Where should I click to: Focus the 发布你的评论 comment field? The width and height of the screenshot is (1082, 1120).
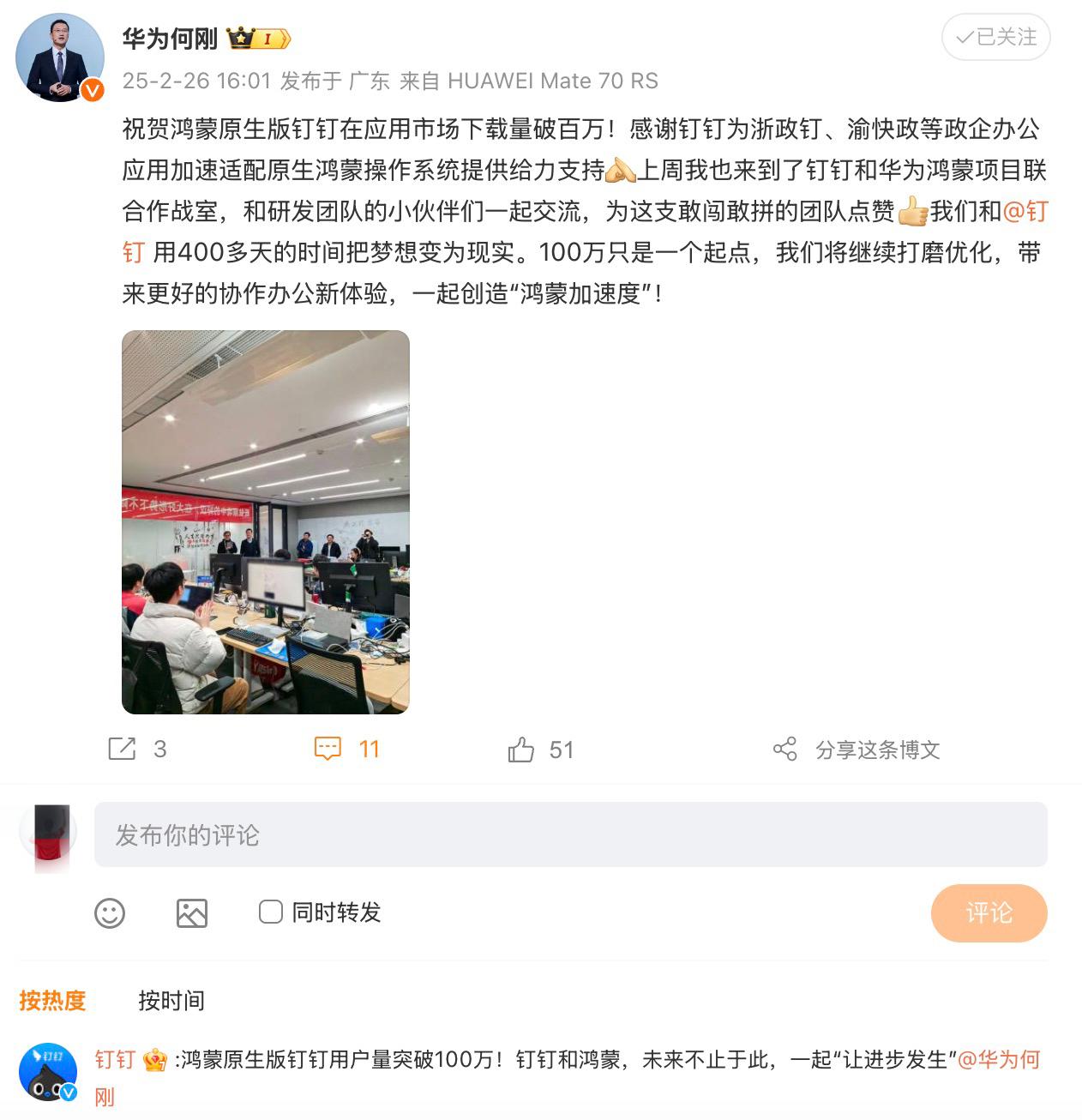(x=570, y=834)
